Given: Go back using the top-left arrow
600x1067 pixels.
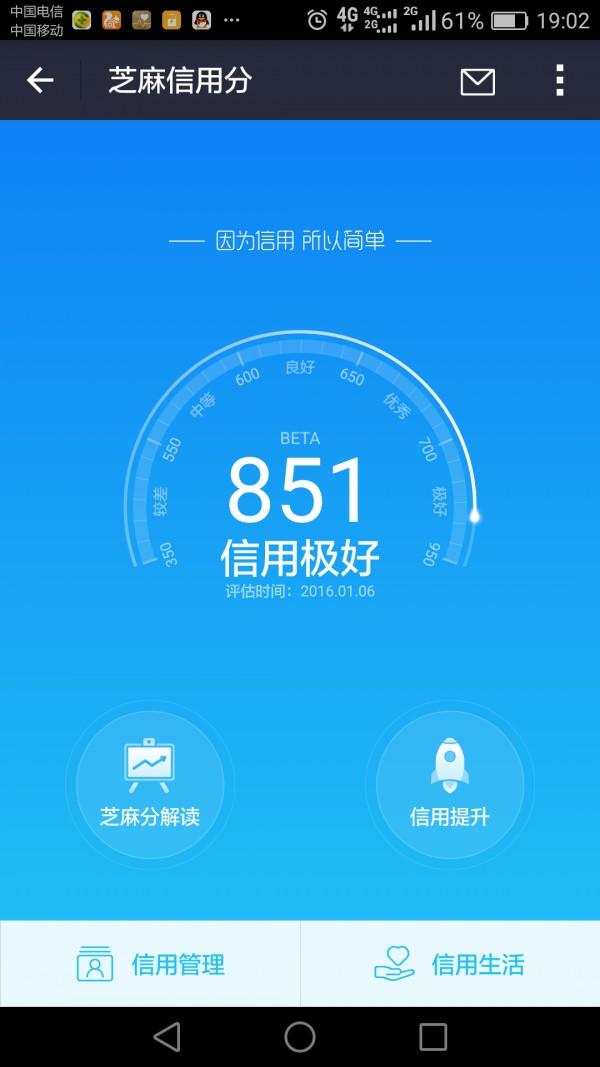Looking at the screenshot, I should (x=39, y=80).
